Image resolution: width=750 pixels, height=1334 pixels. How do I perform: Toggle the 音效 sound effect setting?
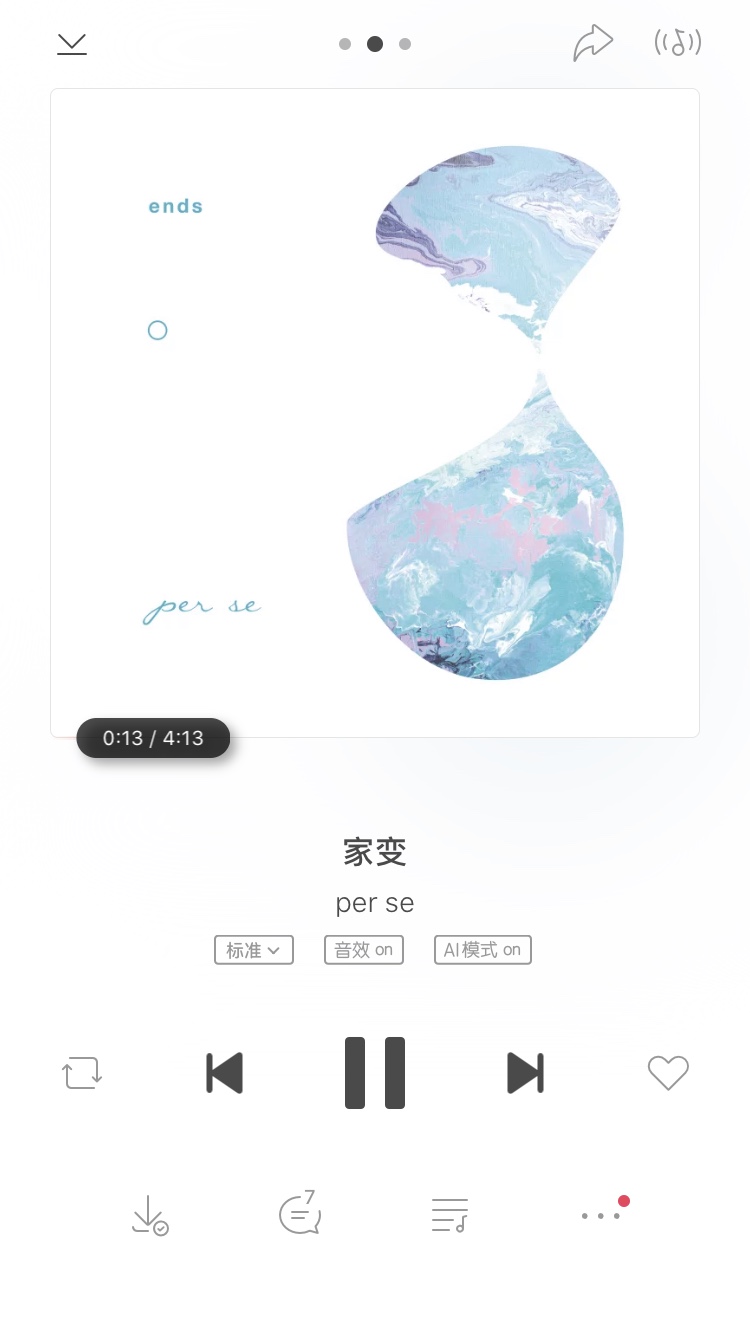click(x=364, y=950)
